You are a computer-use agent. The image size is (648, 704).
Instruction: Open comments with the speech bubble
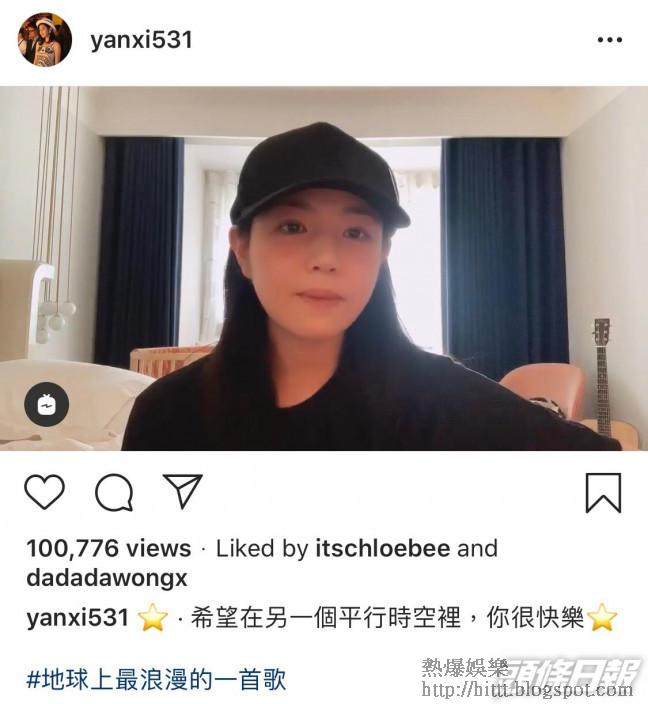click(114, 492)
